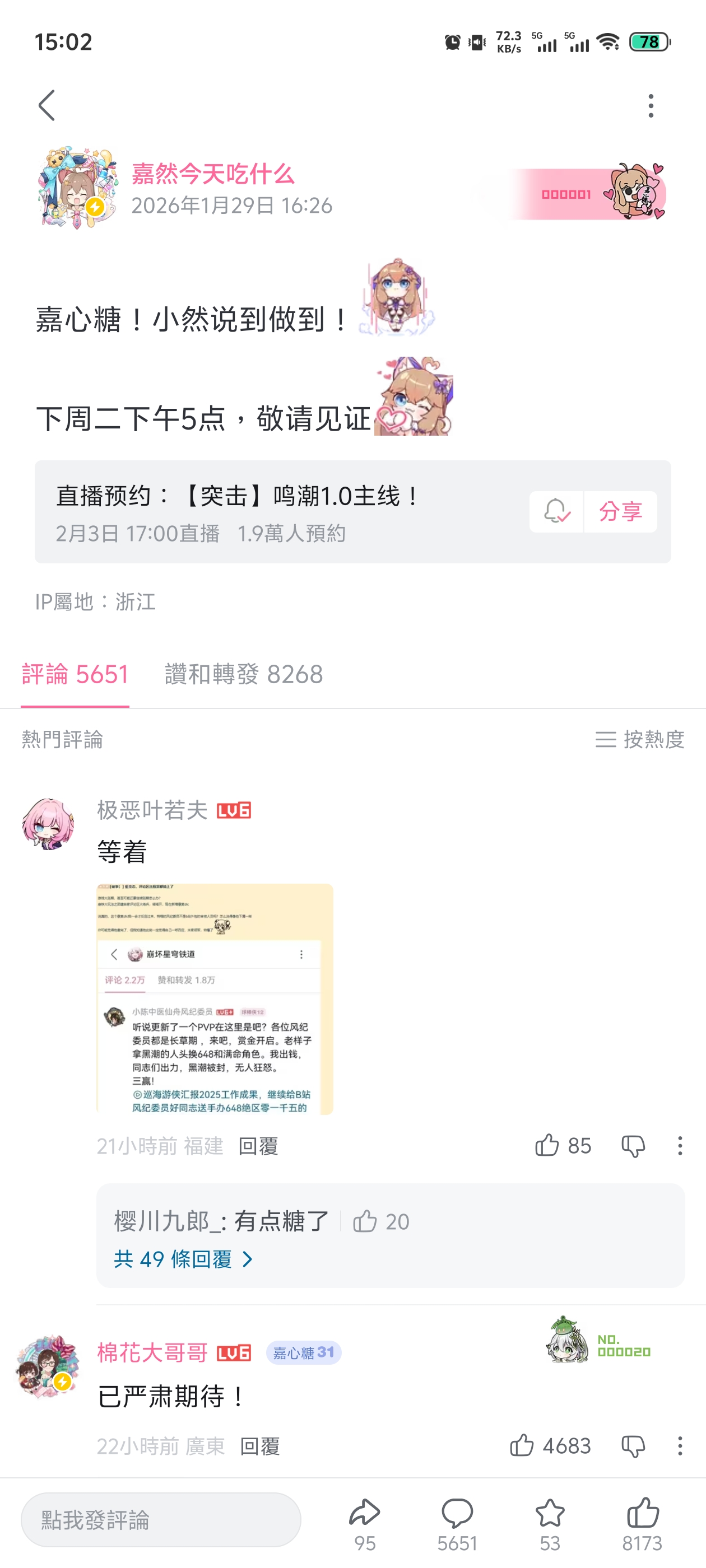The image size is (706, 1568).
Task: Tap the 點我發評論 comment field
Action: (x=161, y=1520)
